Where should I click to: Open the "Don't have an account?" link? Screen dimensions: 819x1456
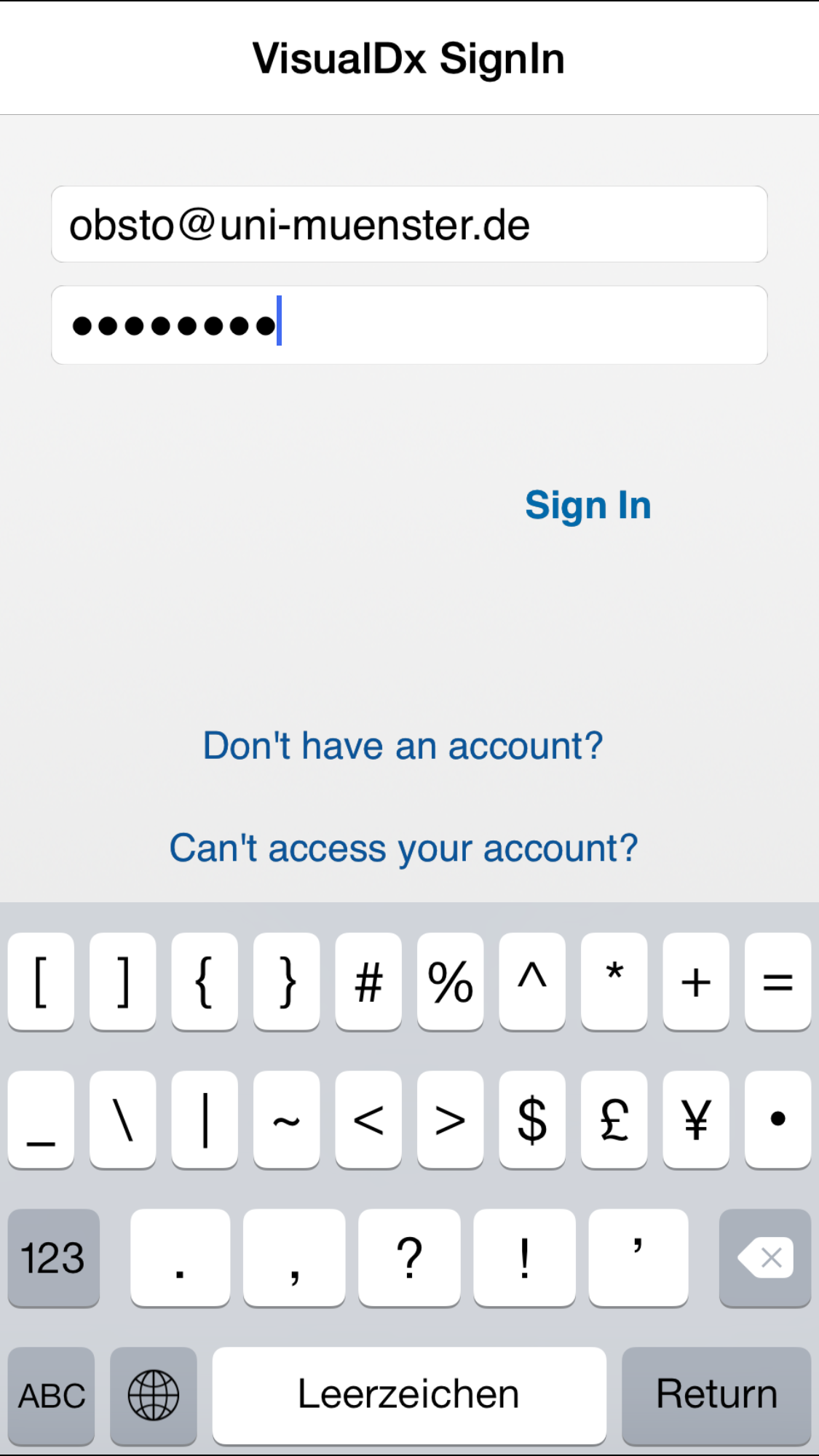click(403, 746)
